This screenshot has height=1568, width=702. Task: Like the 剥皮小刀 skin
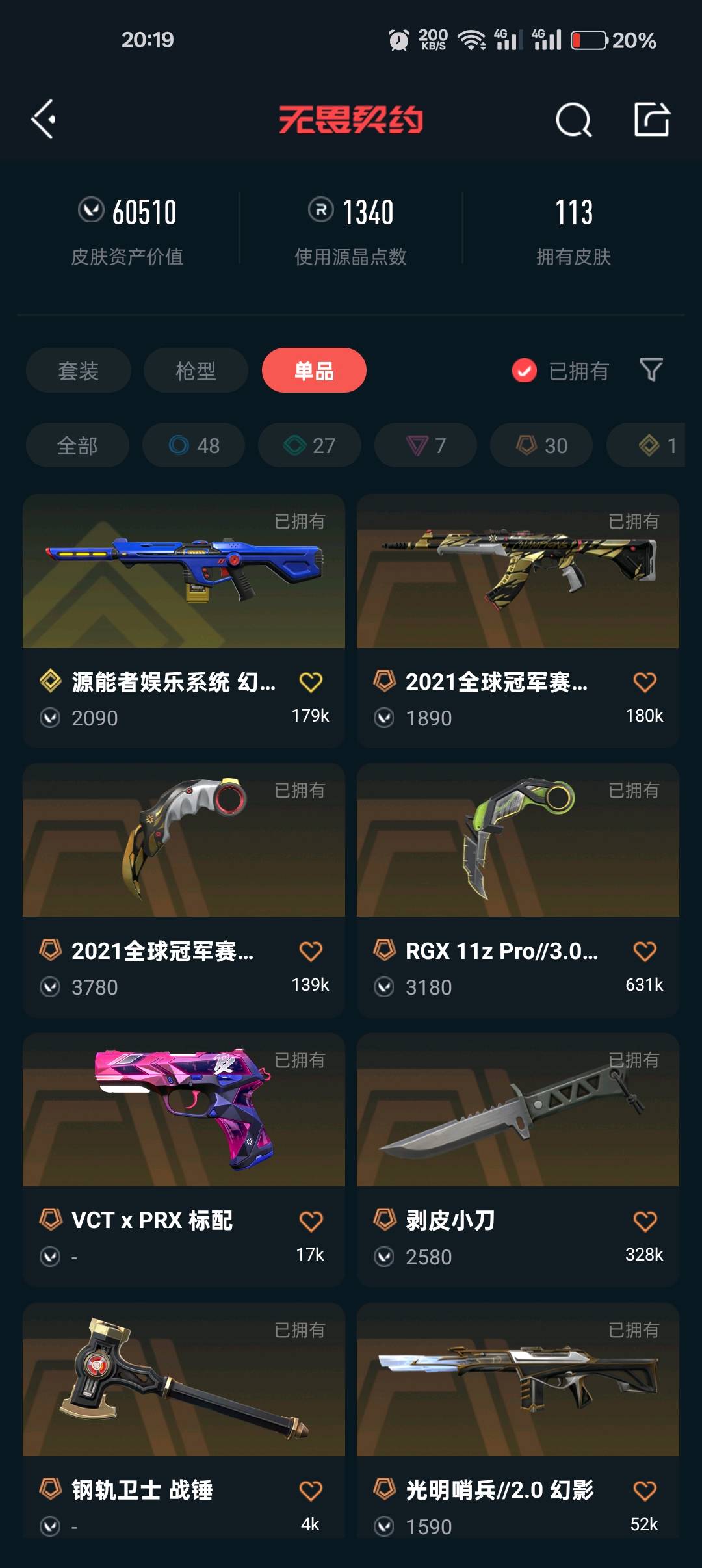(x=644, y=1221)
